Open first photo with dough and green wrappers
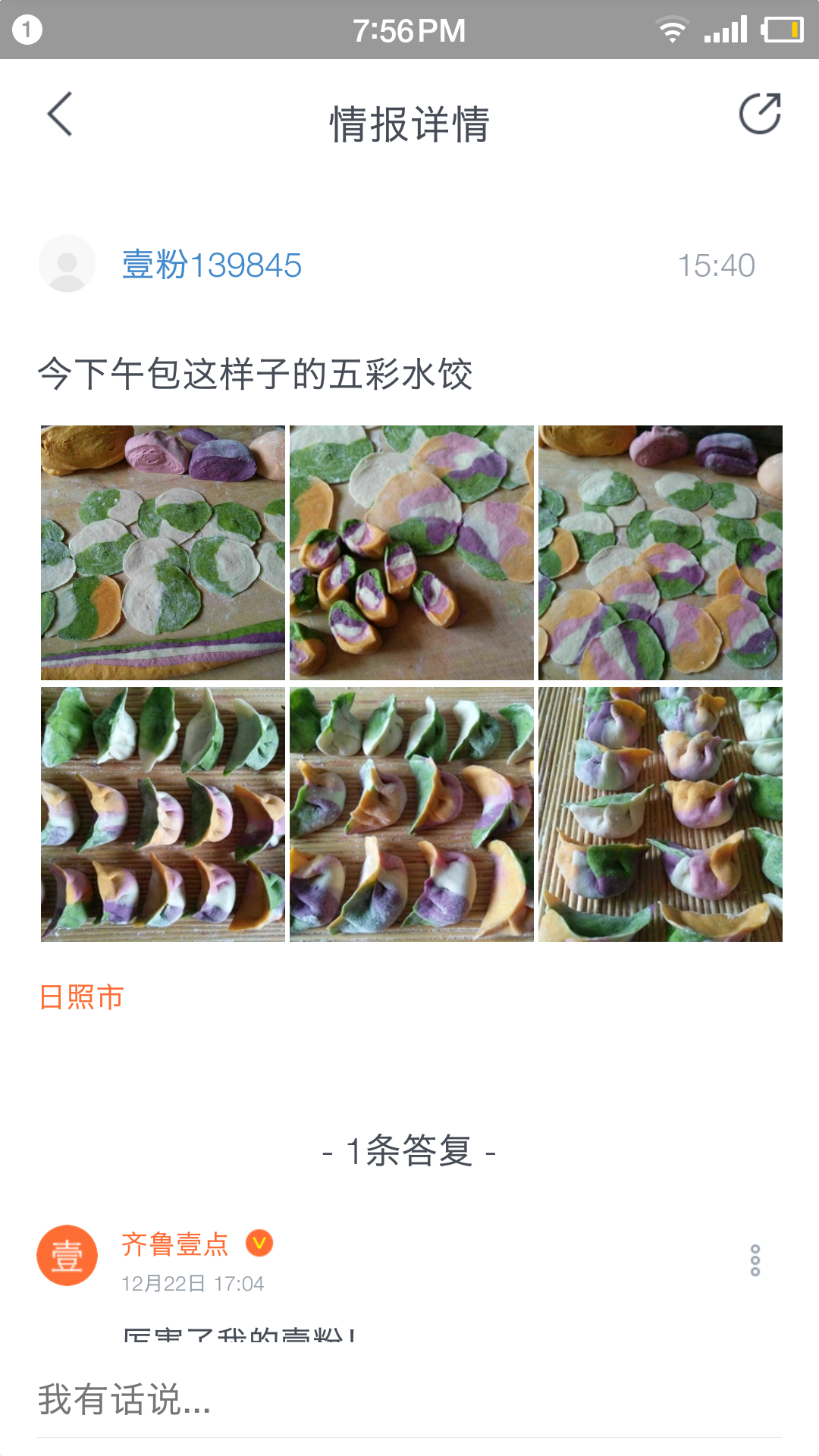 163,552
